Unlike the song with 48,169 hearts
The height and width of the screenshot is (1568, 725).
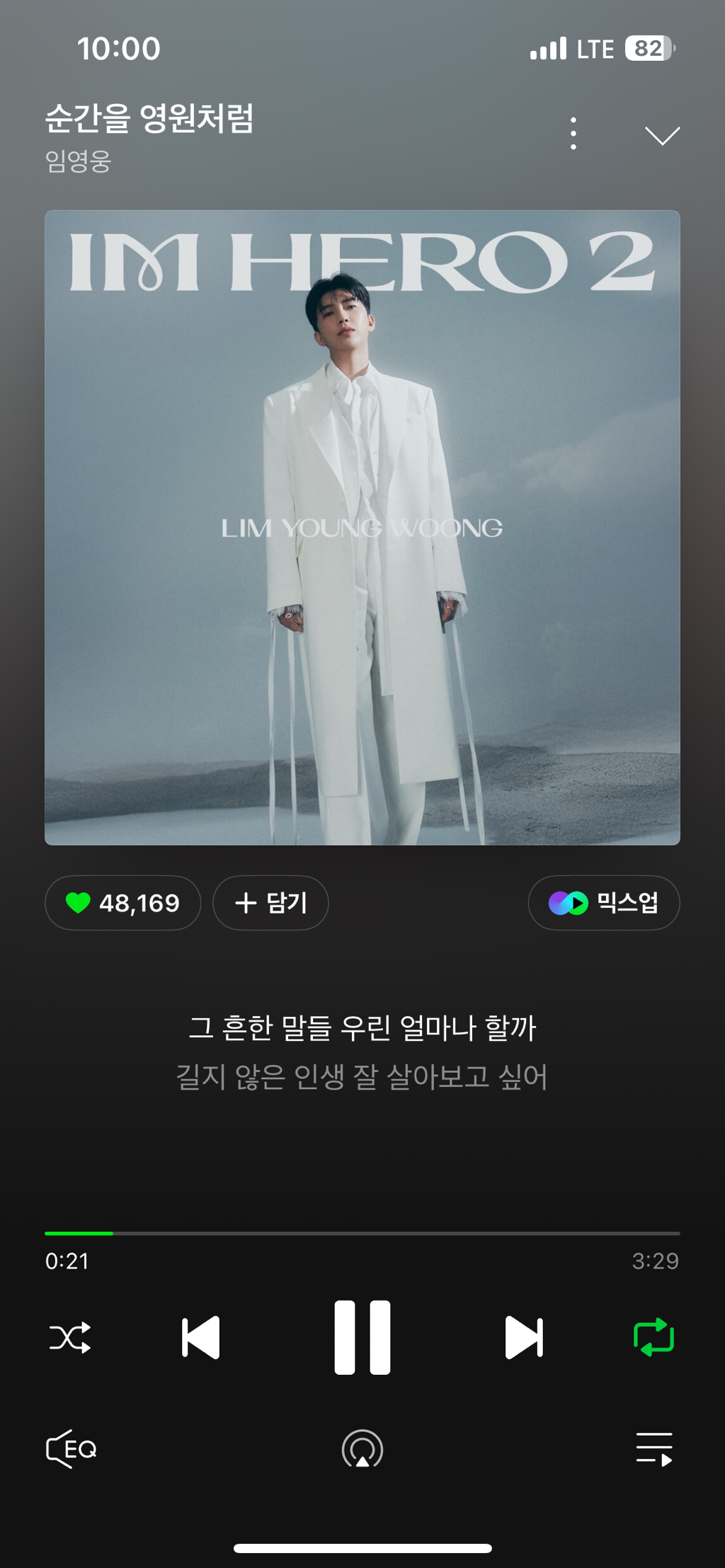[122, 903]
